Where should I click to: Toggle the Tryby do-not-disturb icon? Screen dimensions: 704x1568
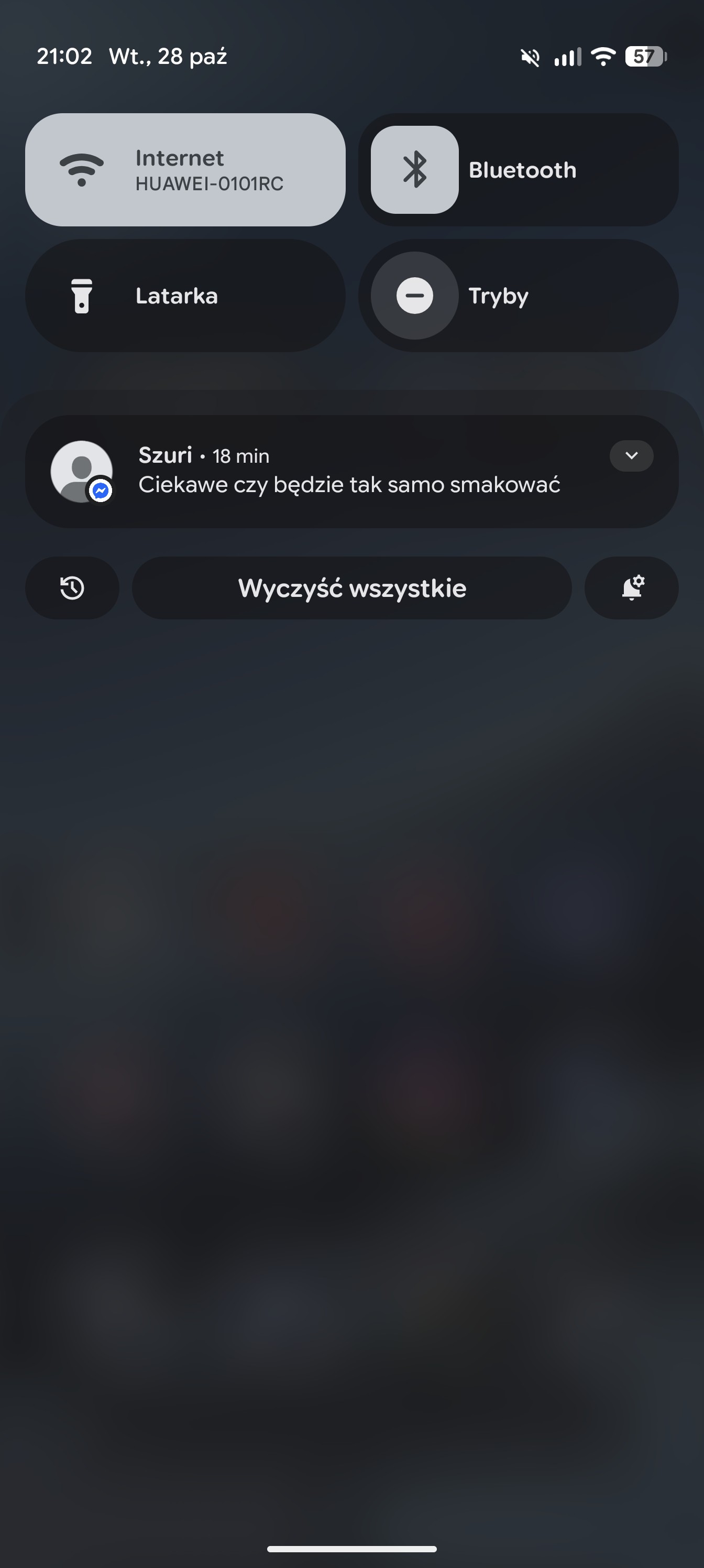(x=414, y=296)
